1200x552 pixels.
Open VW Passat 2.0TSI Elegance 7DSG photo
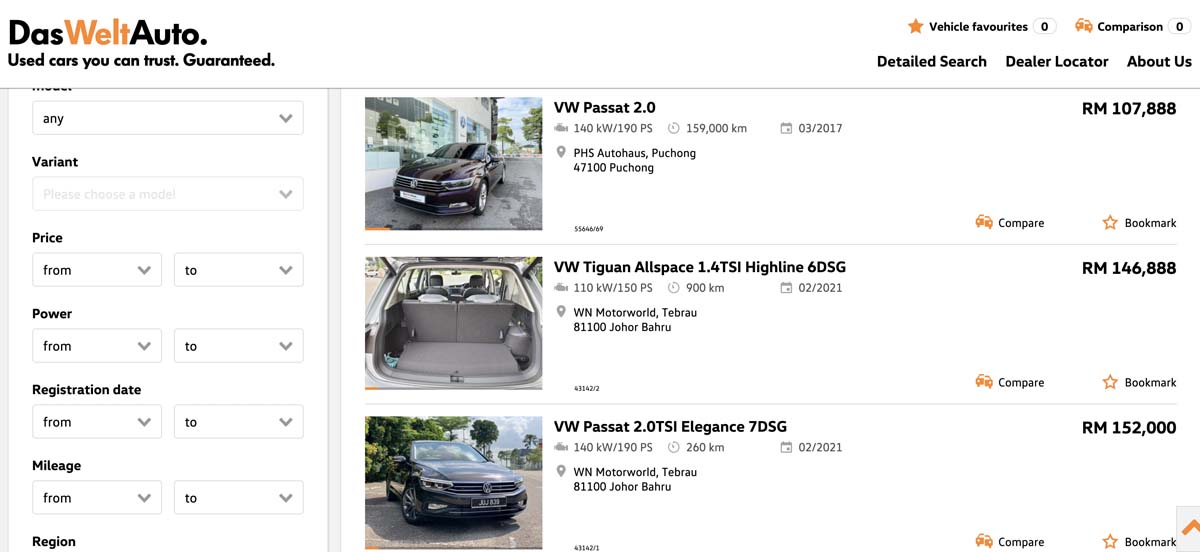tap(453, 482)
